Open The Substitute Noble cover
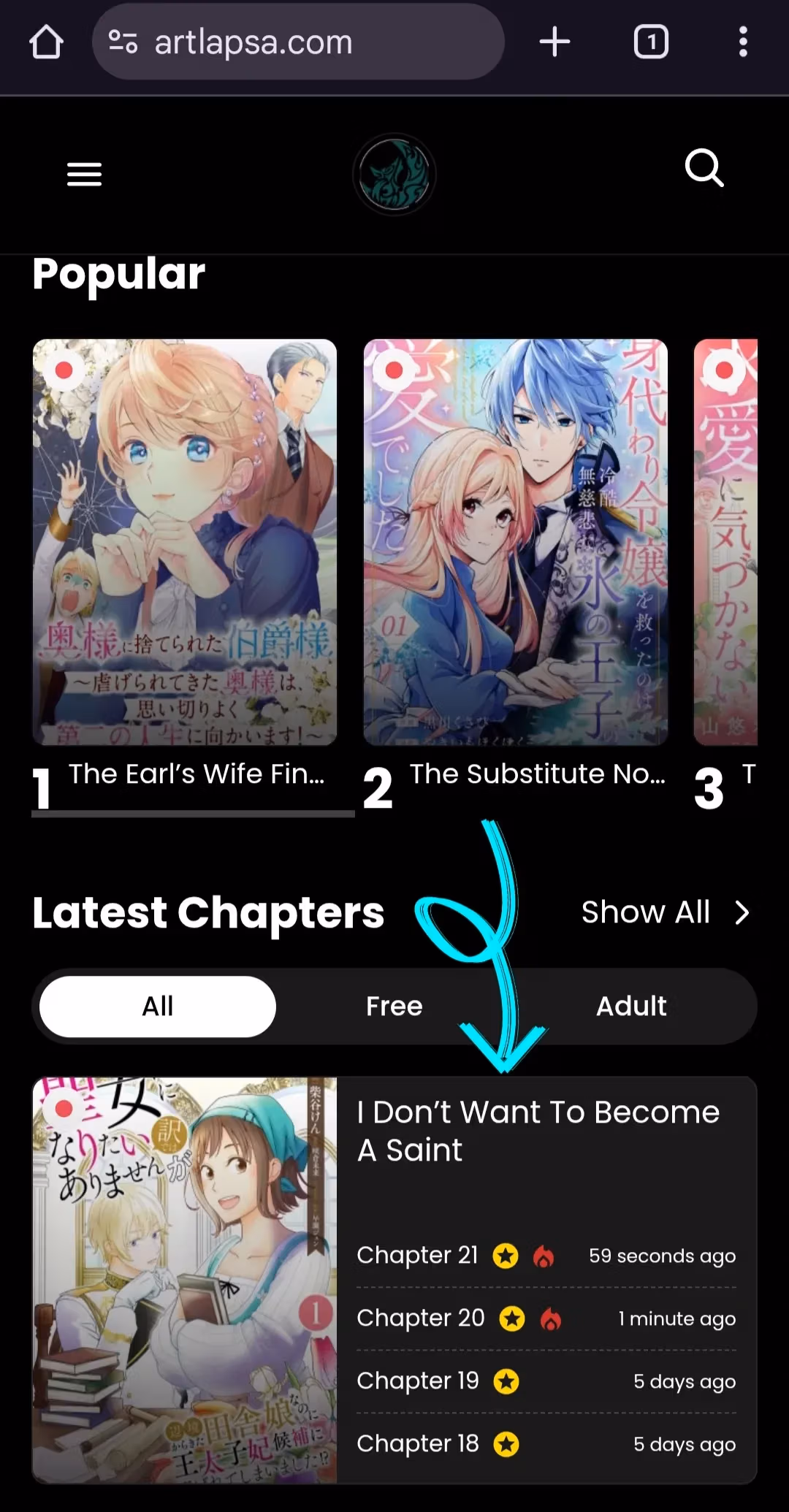 click(x=516, y=542)
